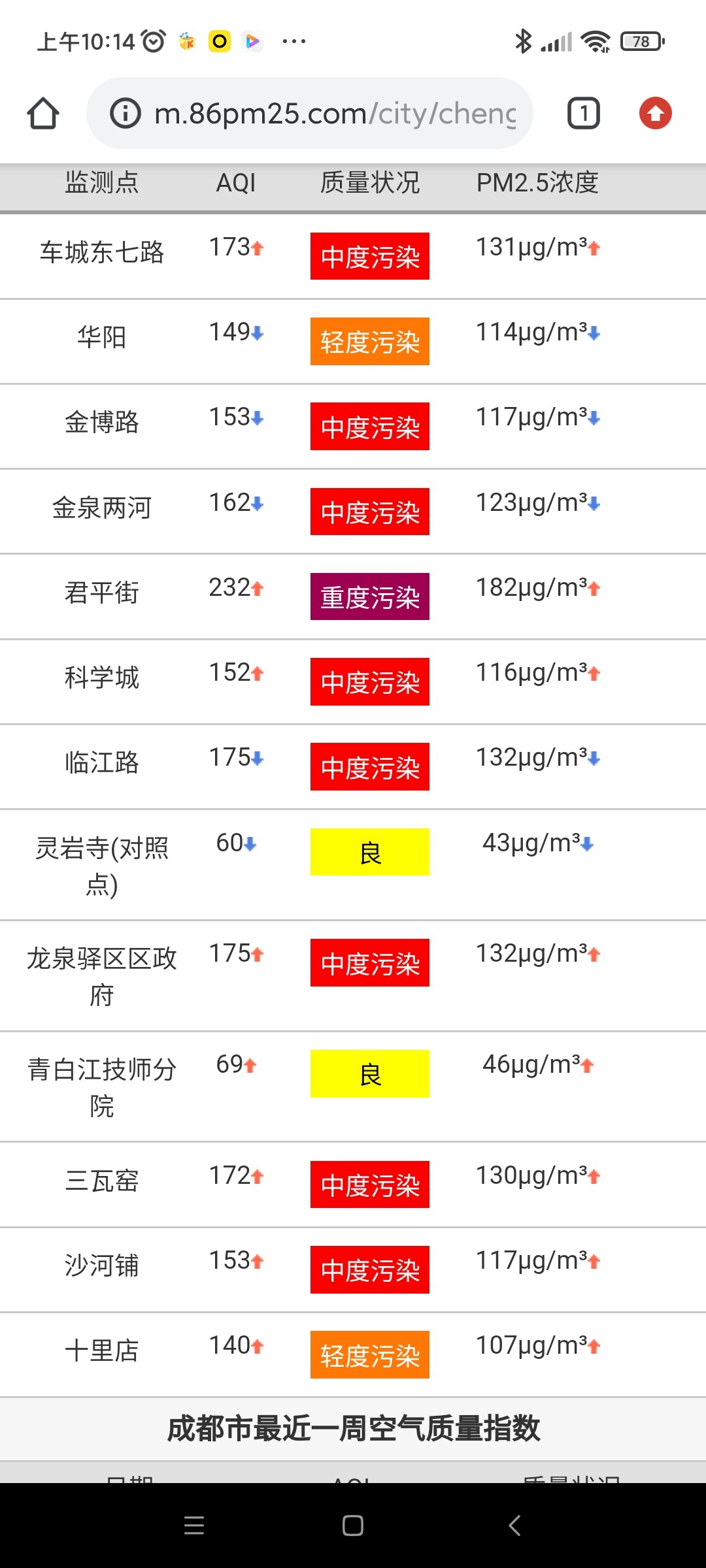This screenshot has width=706, height=1568.
Task: View site info for this page
Action: click(125, 114)
